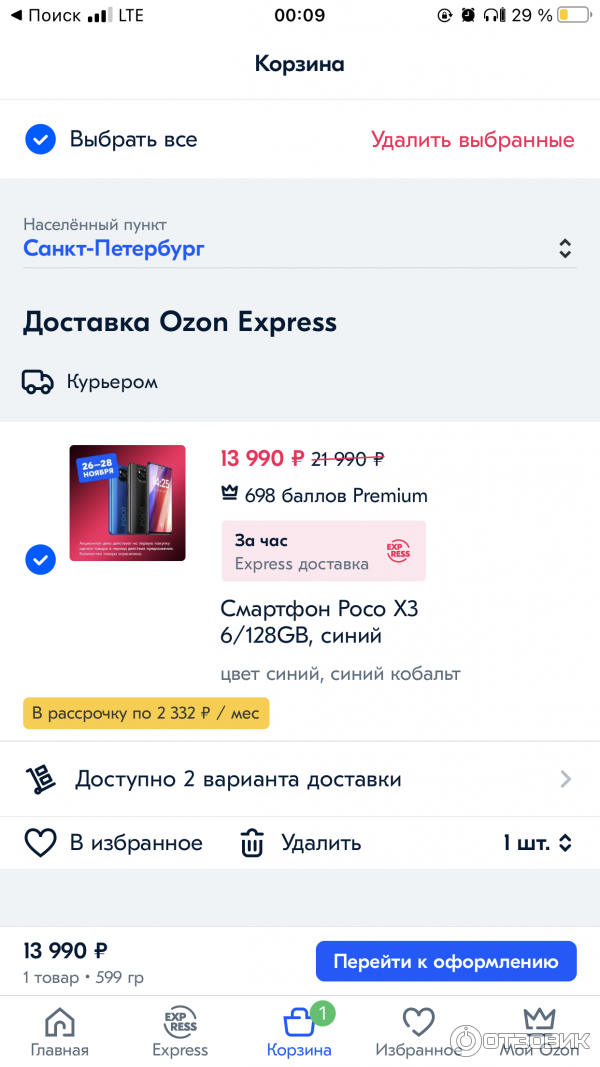Uncheck the Poco X3 item checkbox
The height and width of the screenshot is (1067, 600).
click(x=40, y=559)
